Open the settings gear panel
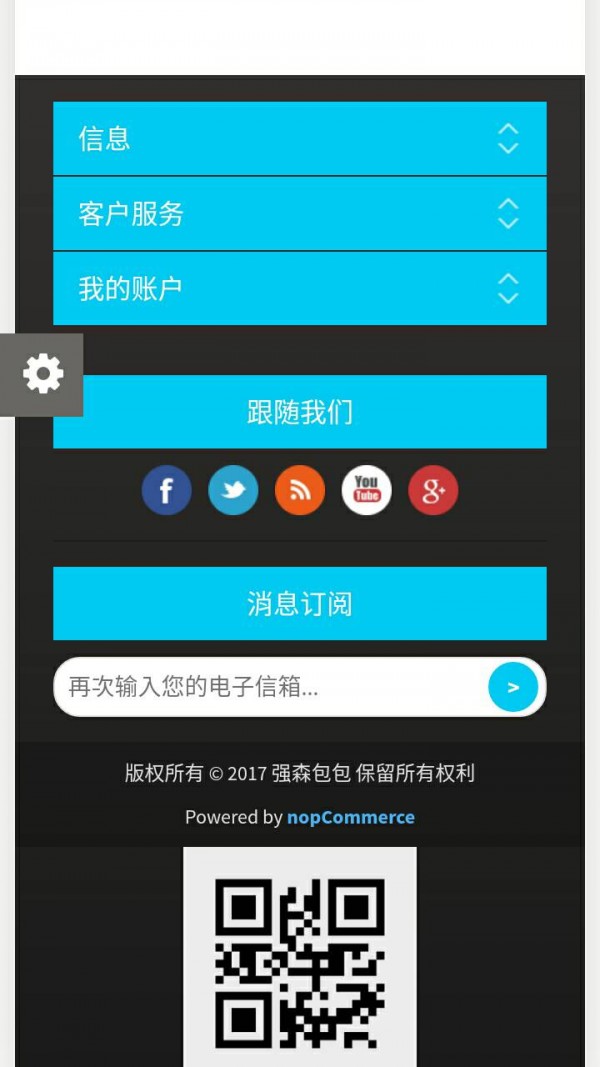This screenshot has width=600, height=1067. [42, 374]
